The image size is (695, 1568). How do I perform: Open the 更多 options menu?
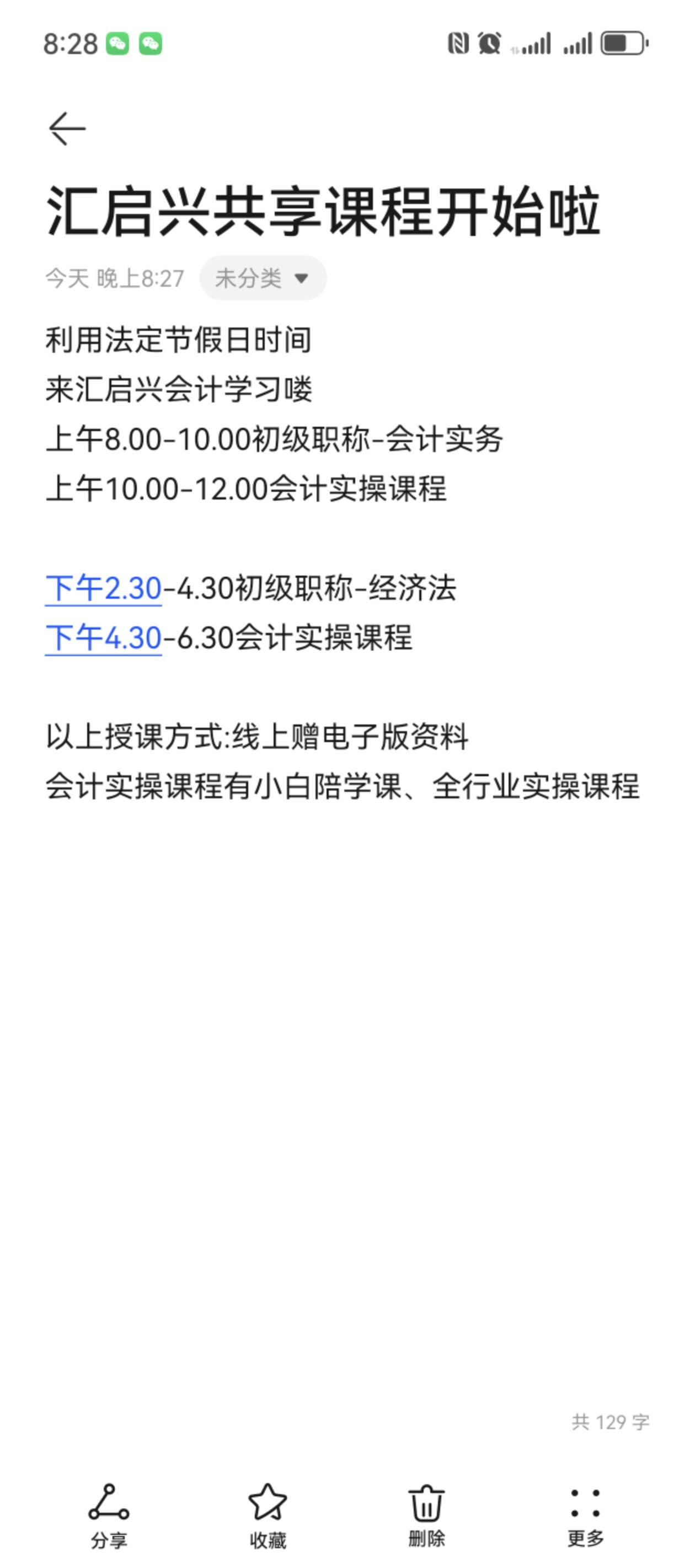pyautogui.click(x=585, y=1515)
